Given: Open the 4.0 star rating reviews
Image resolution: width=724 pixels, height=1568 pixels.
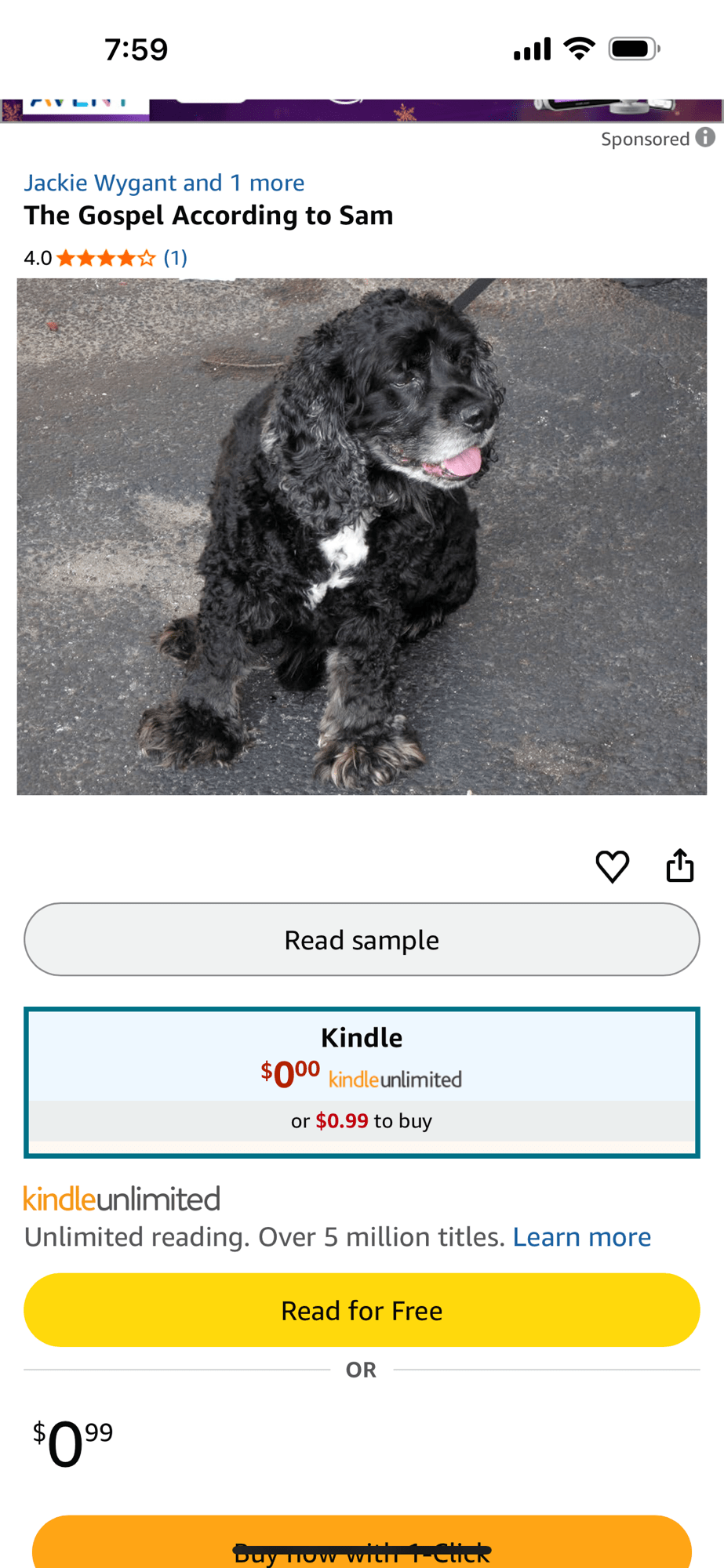Looking at the screenshot, I should click(x=106, y=258).
